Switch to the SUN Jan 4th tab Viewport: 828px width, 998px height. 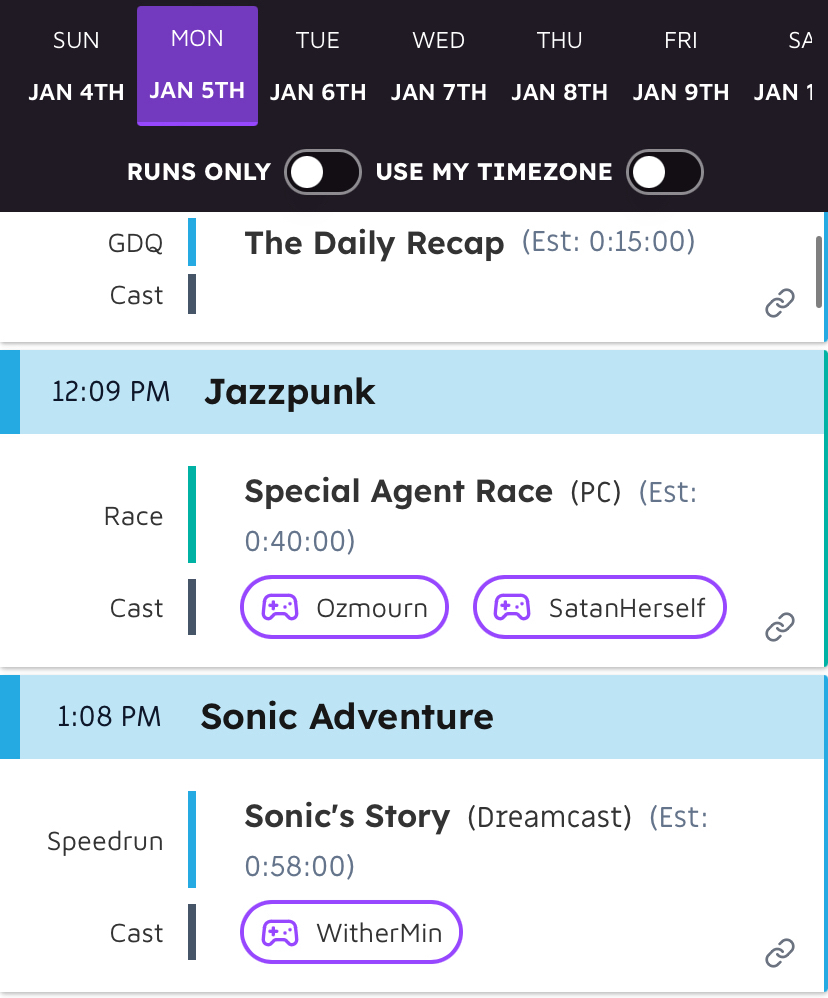76,66
